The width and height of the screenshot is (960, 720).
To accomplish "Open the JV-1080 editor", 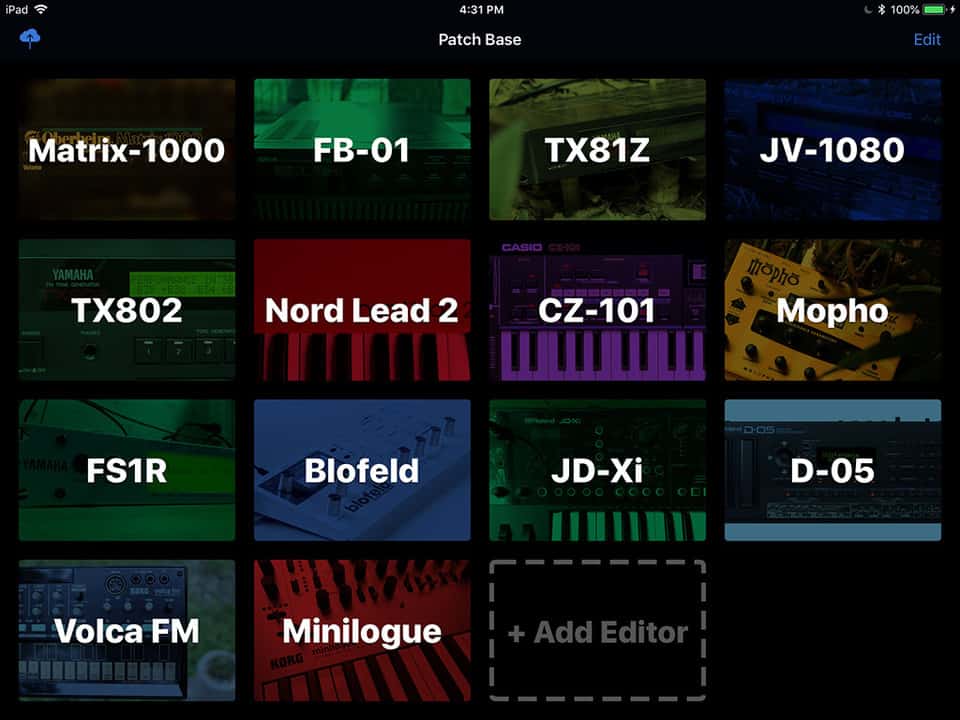I will 832,150.
